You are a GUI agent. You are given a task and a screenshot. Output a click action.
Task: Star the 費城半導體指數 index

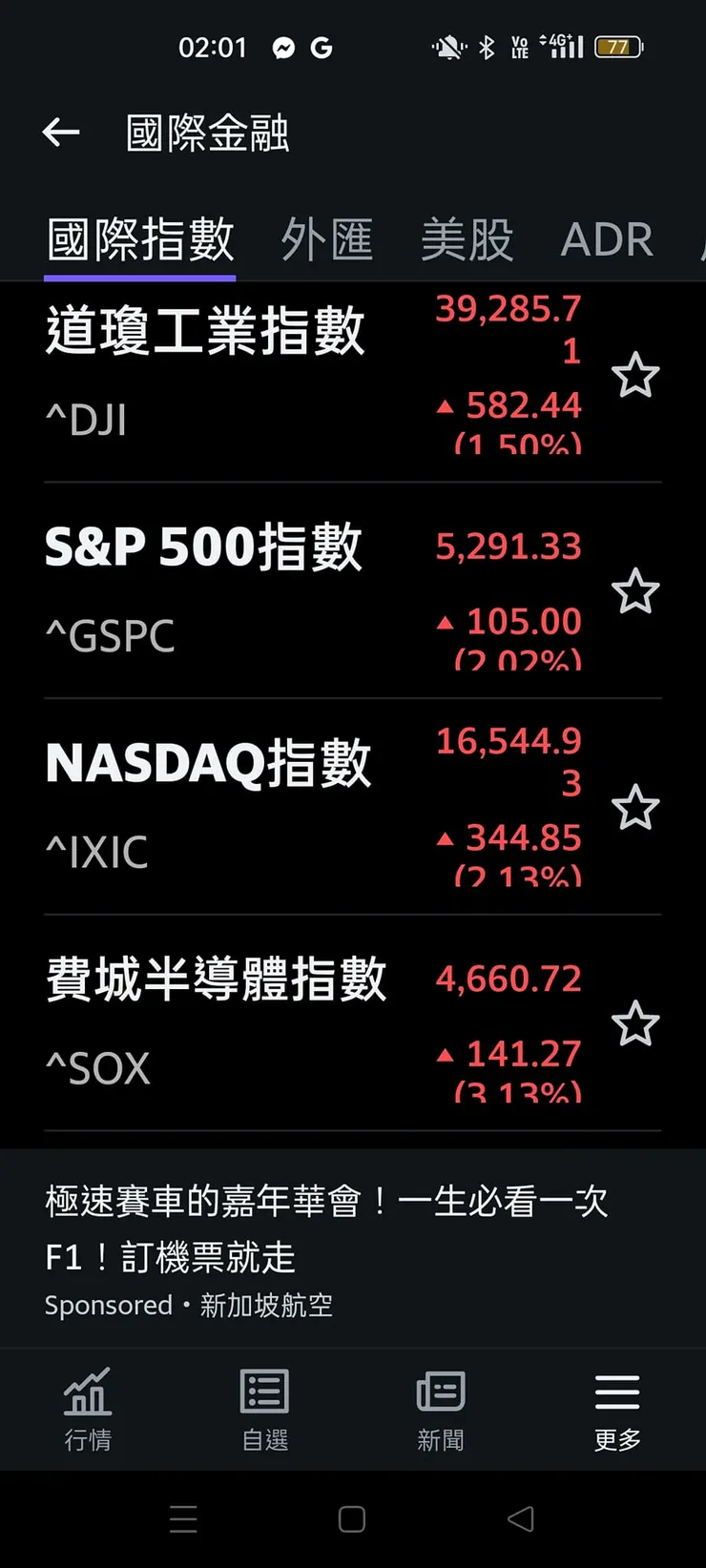635,1024
